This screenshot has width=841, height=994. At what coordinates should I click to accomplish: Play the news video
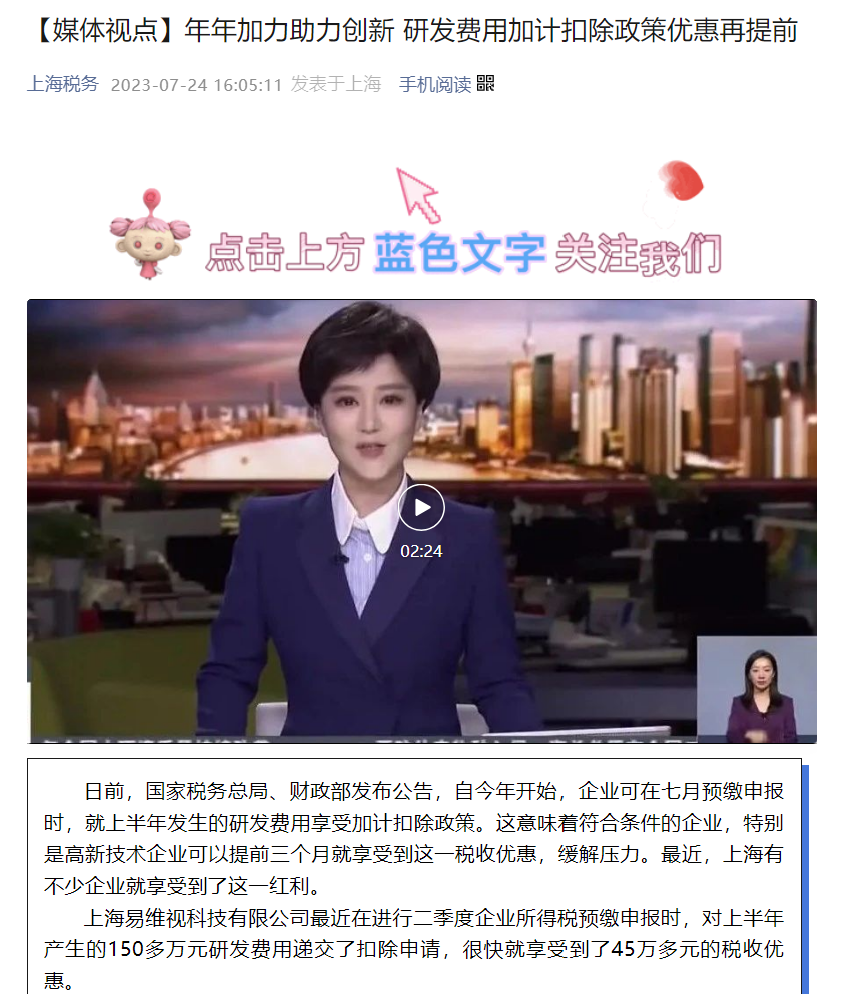[x=421, y=507]
